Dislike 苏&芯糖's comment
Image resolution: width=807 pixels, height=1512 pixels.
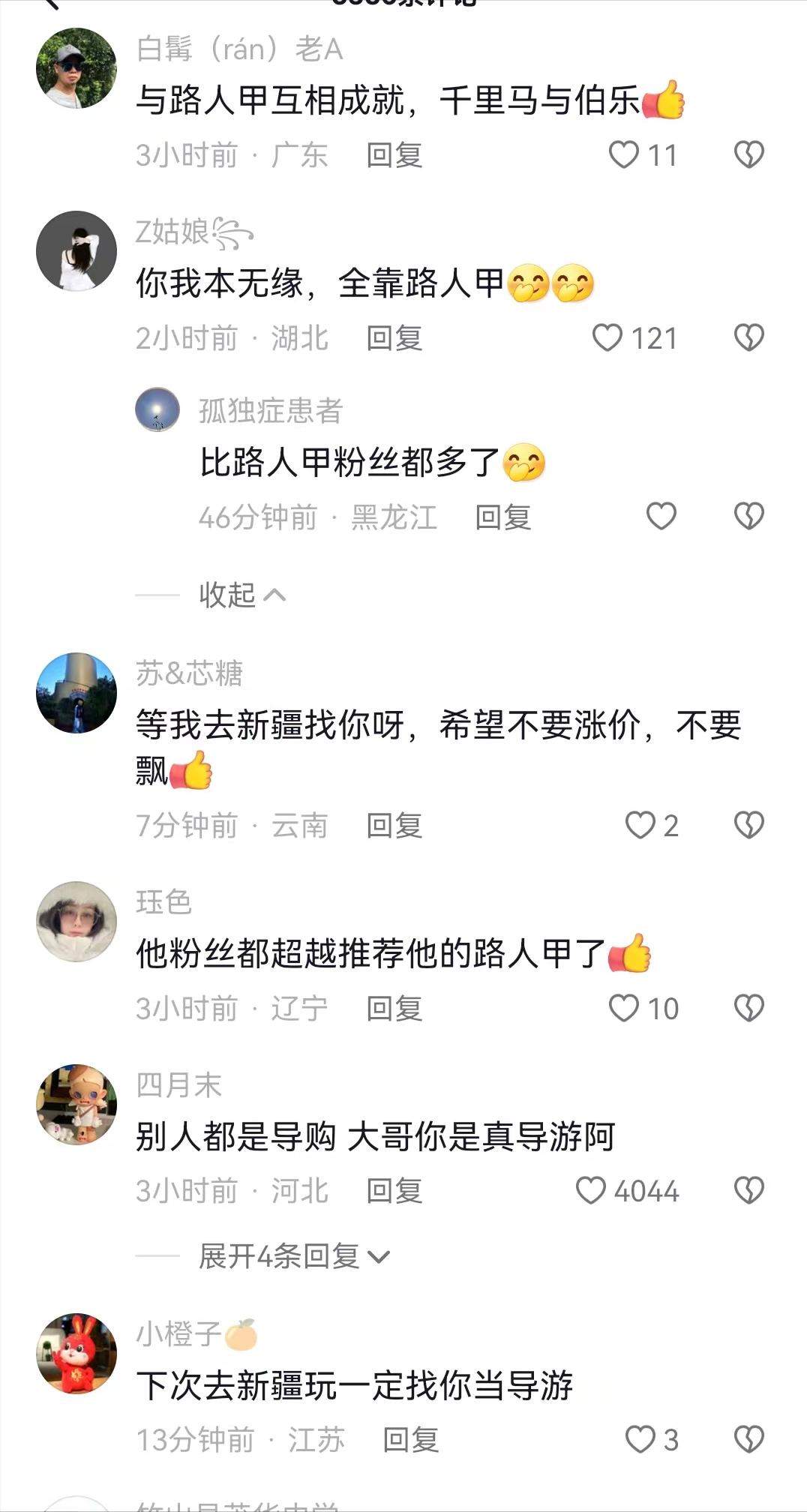748,826
